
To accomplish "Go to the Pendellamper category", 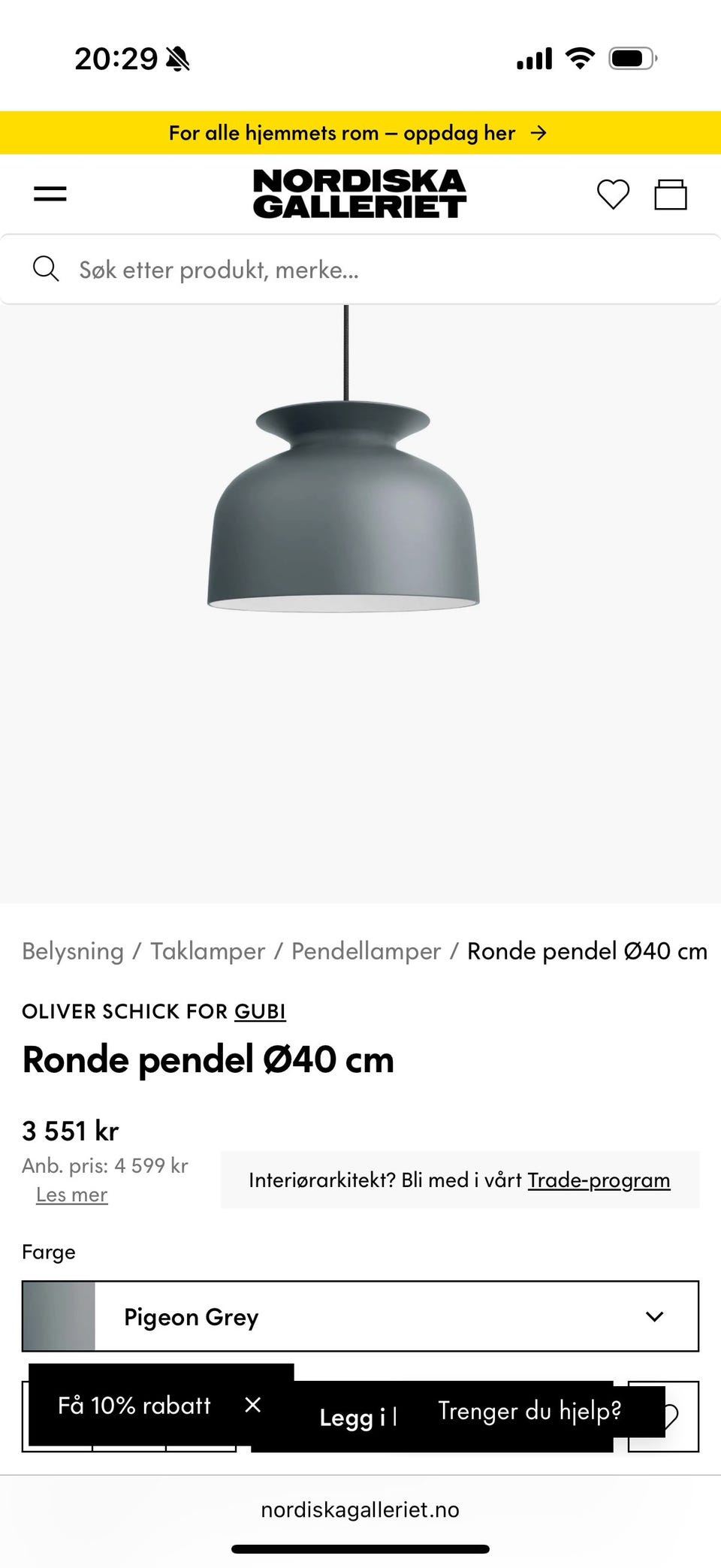I will (367, 950).
